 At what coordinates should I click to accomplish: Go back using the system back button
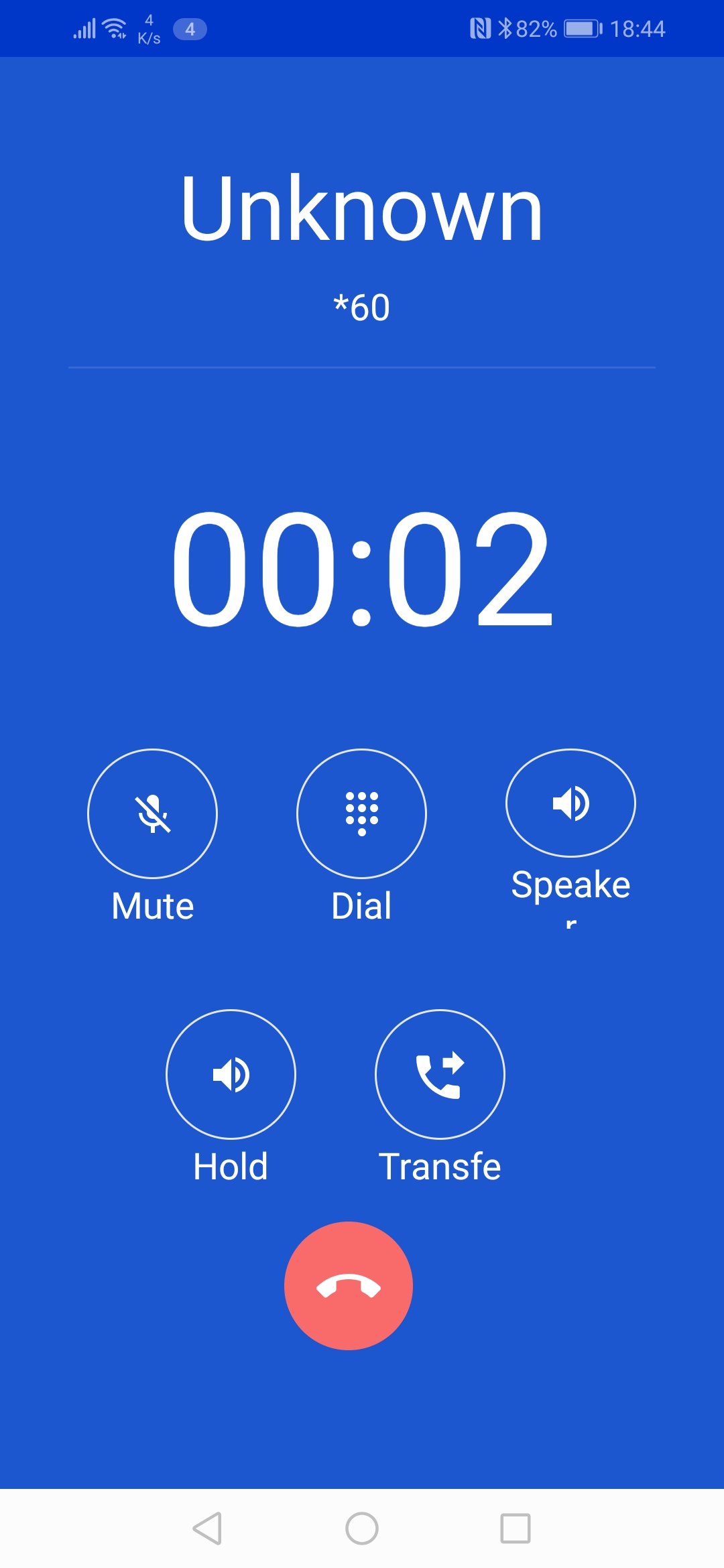coord(207,1528)
